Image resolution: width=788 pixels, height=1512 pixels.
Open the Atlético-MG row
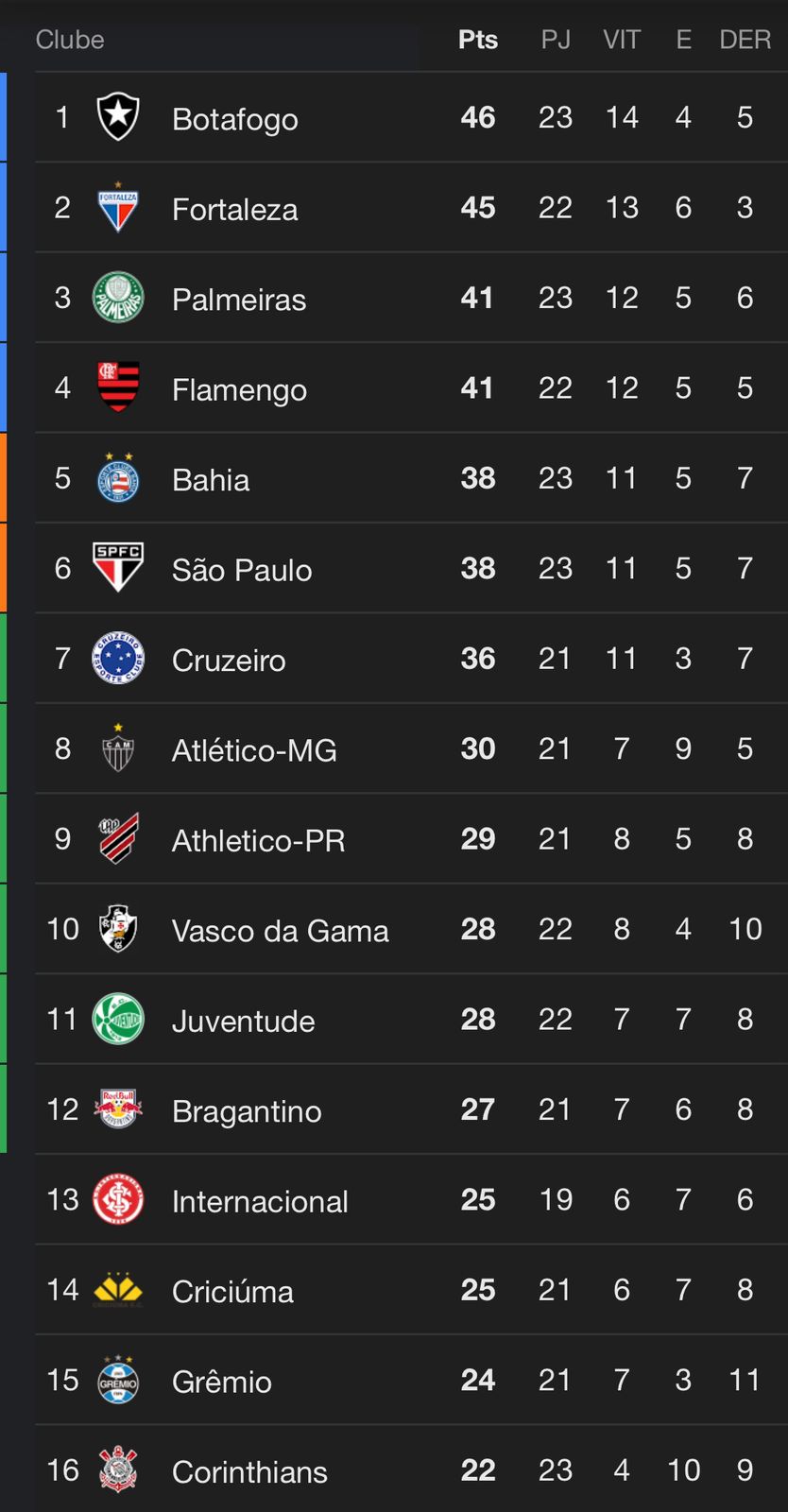pyautogui.click(x=411, y=748)
